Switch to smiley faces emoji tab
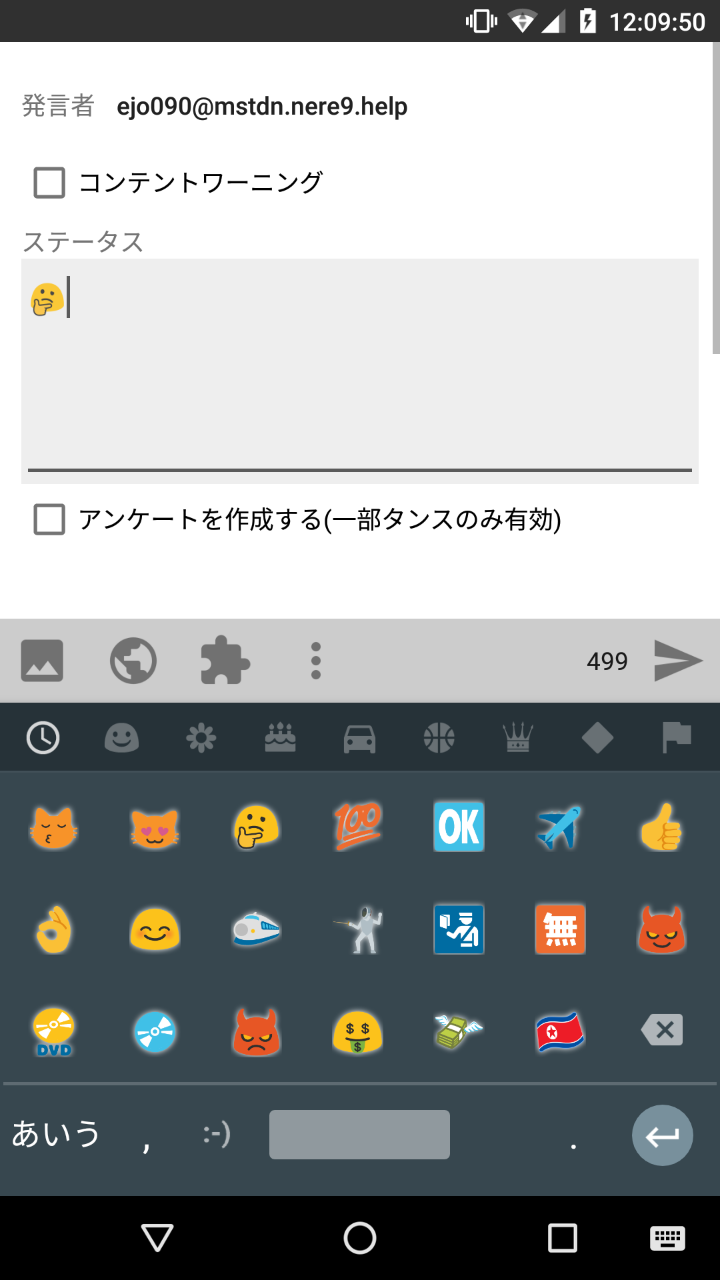The width and height of the screenshot is (720, 1280). 122,738
